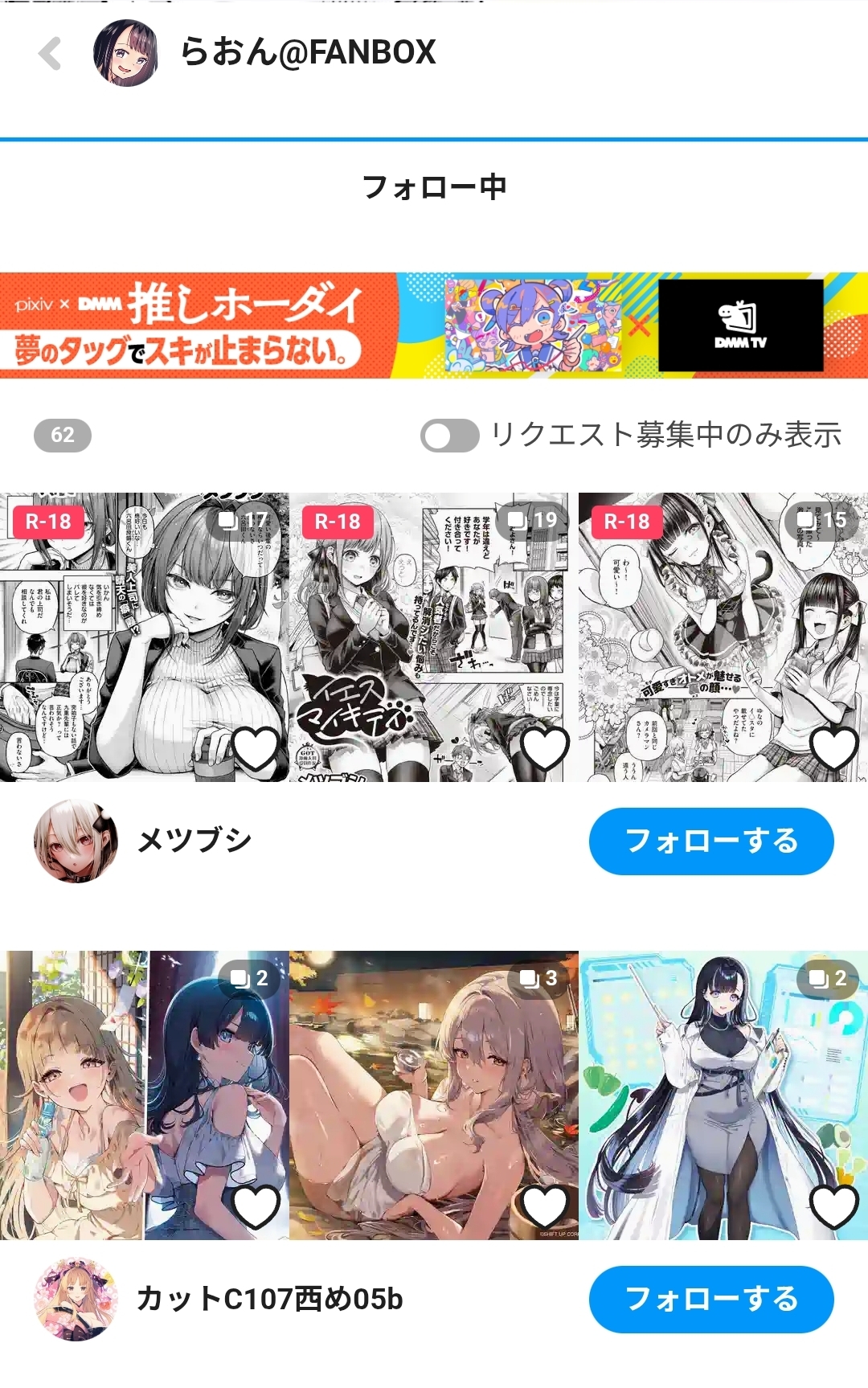Go back using the header arrow
The image size is (868, 1388).
click(x=51, y=54)
